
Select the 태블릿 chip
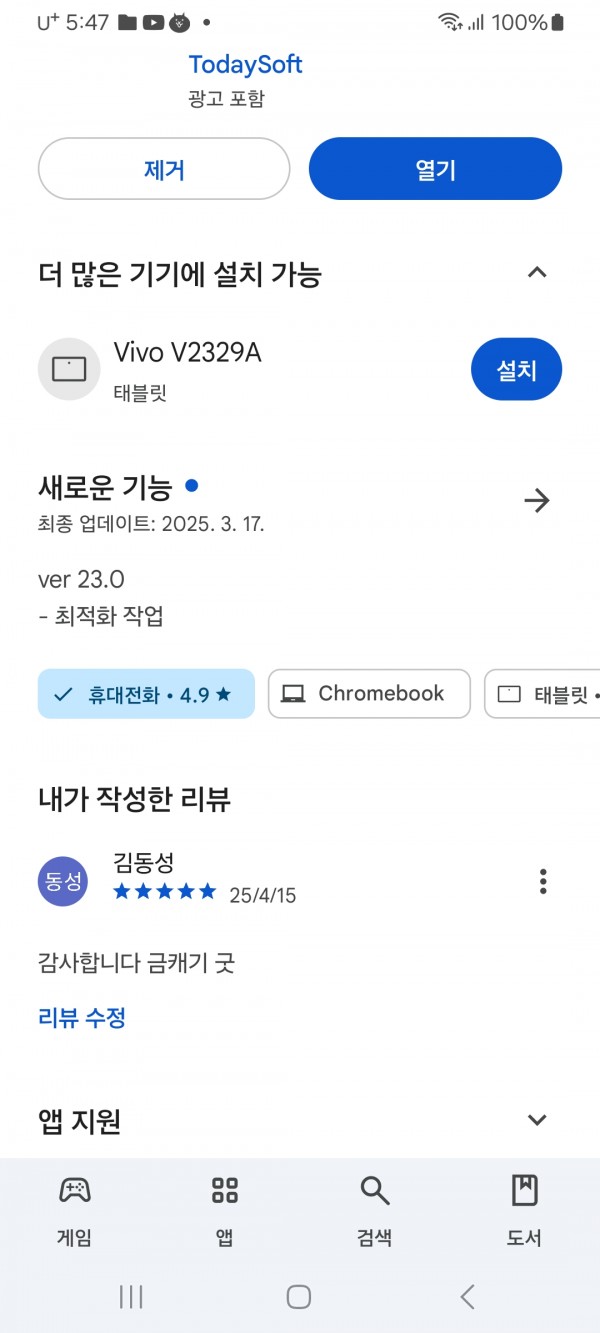click(542, 694)
